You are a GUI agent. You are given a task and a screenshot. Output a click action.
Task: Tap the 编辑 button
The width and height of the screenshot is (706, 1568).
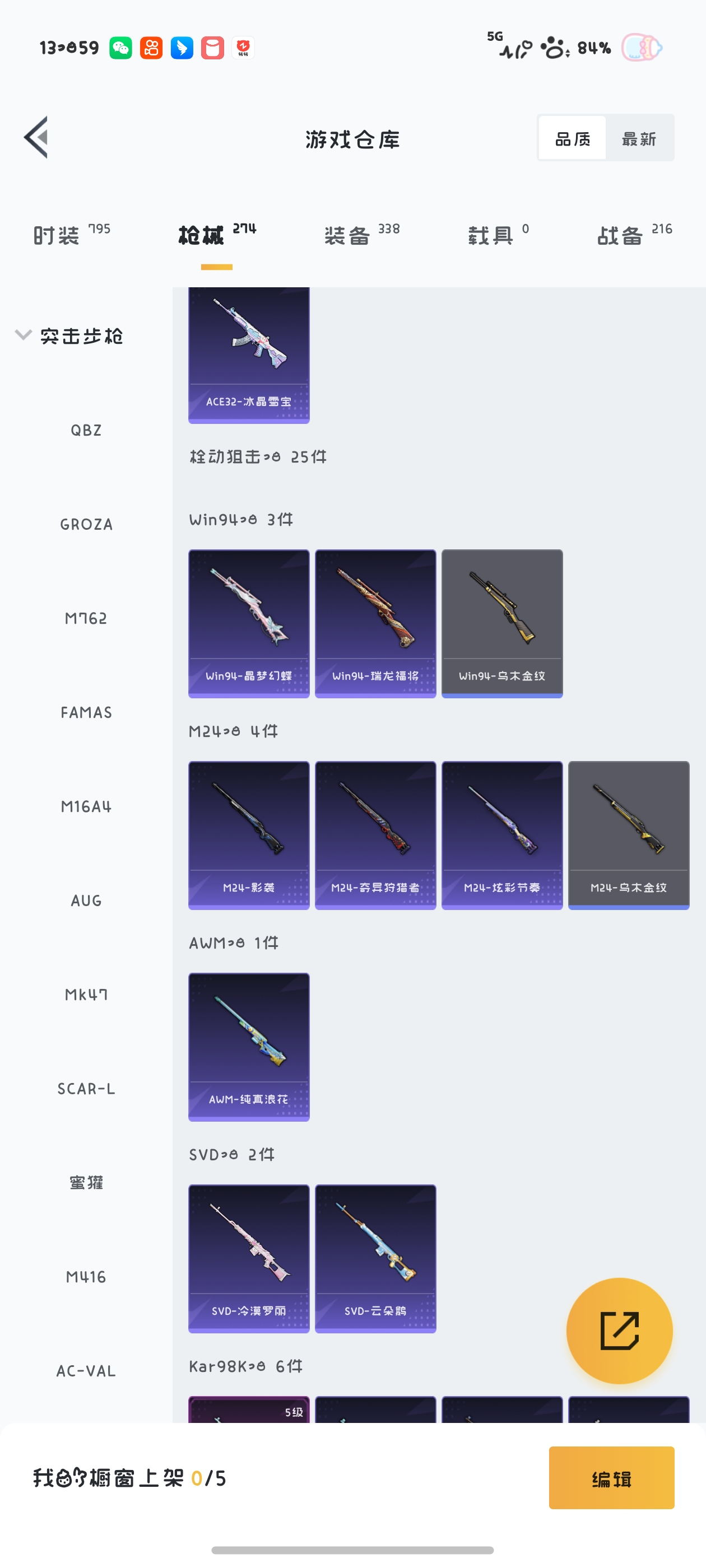(x=611, y=1477)
